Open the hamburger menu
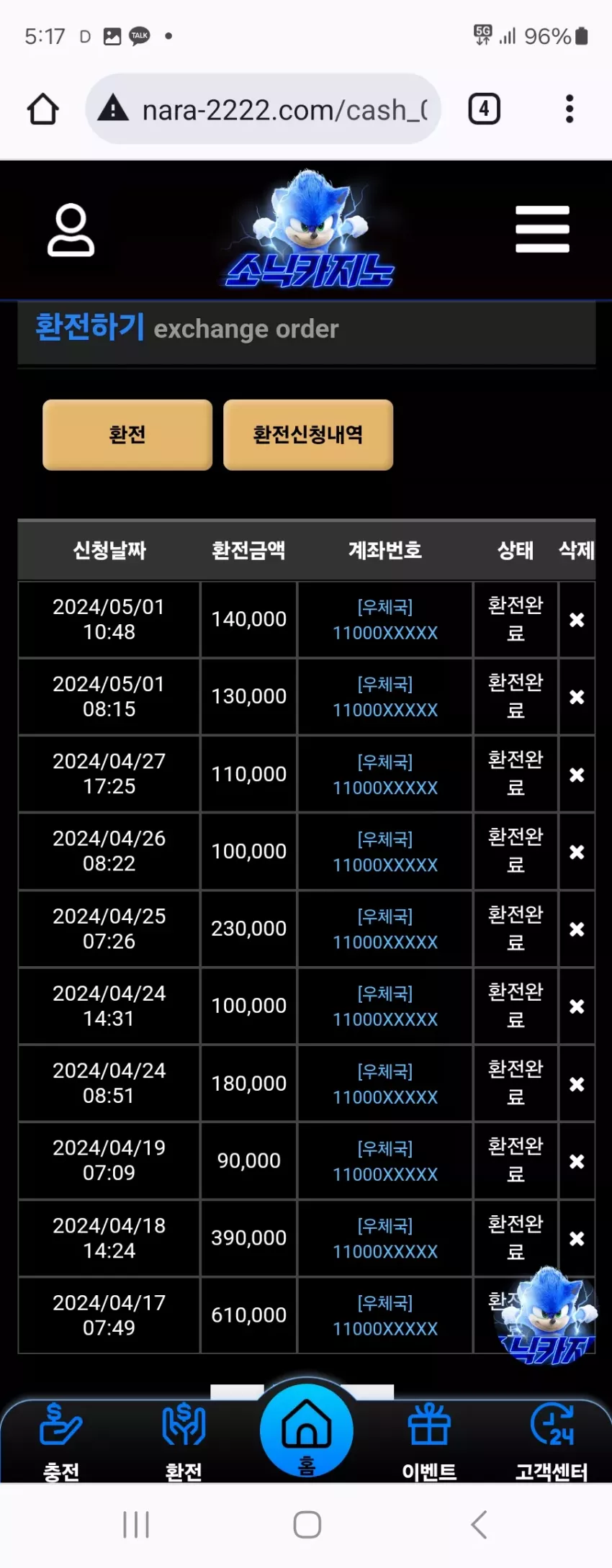This screenshot has height=1568, width=612. (542, 229)
